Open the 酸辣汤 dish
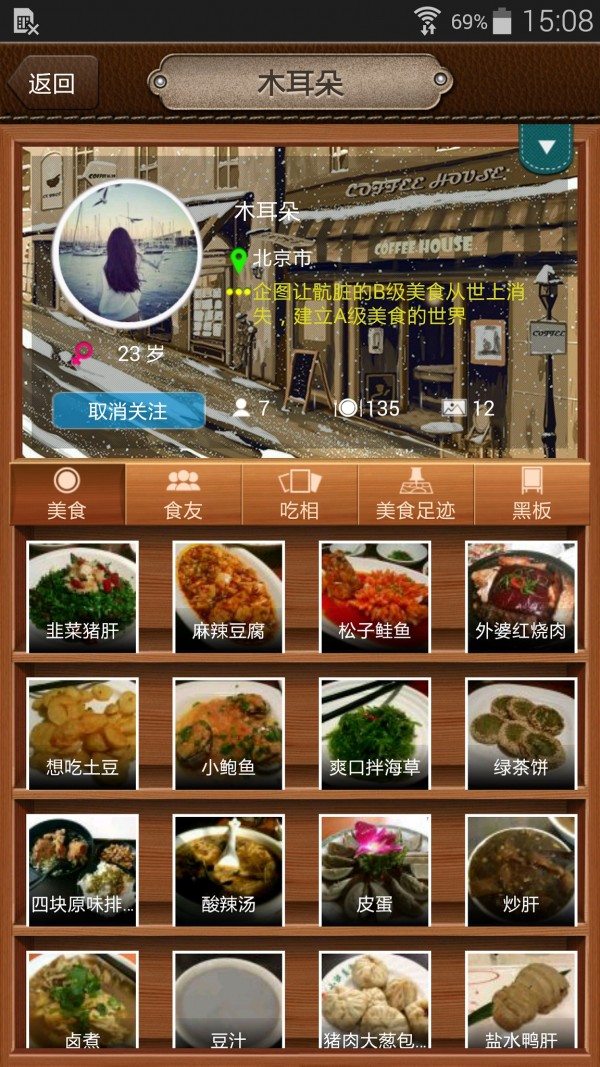Image resolution: width=600 pixels, height=1067 pixels. 228,870
